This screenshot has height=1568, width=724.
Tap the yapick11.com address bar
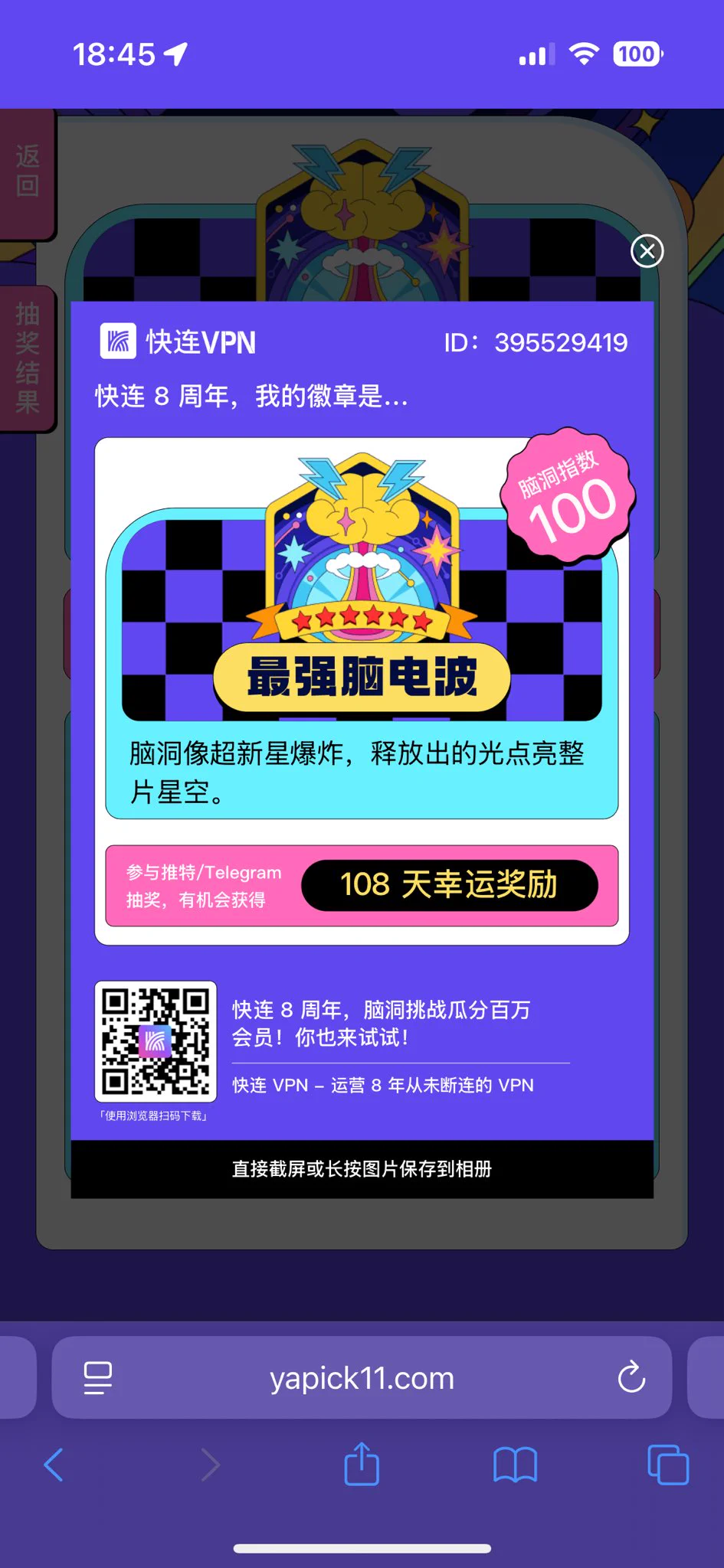point(362,1378)
